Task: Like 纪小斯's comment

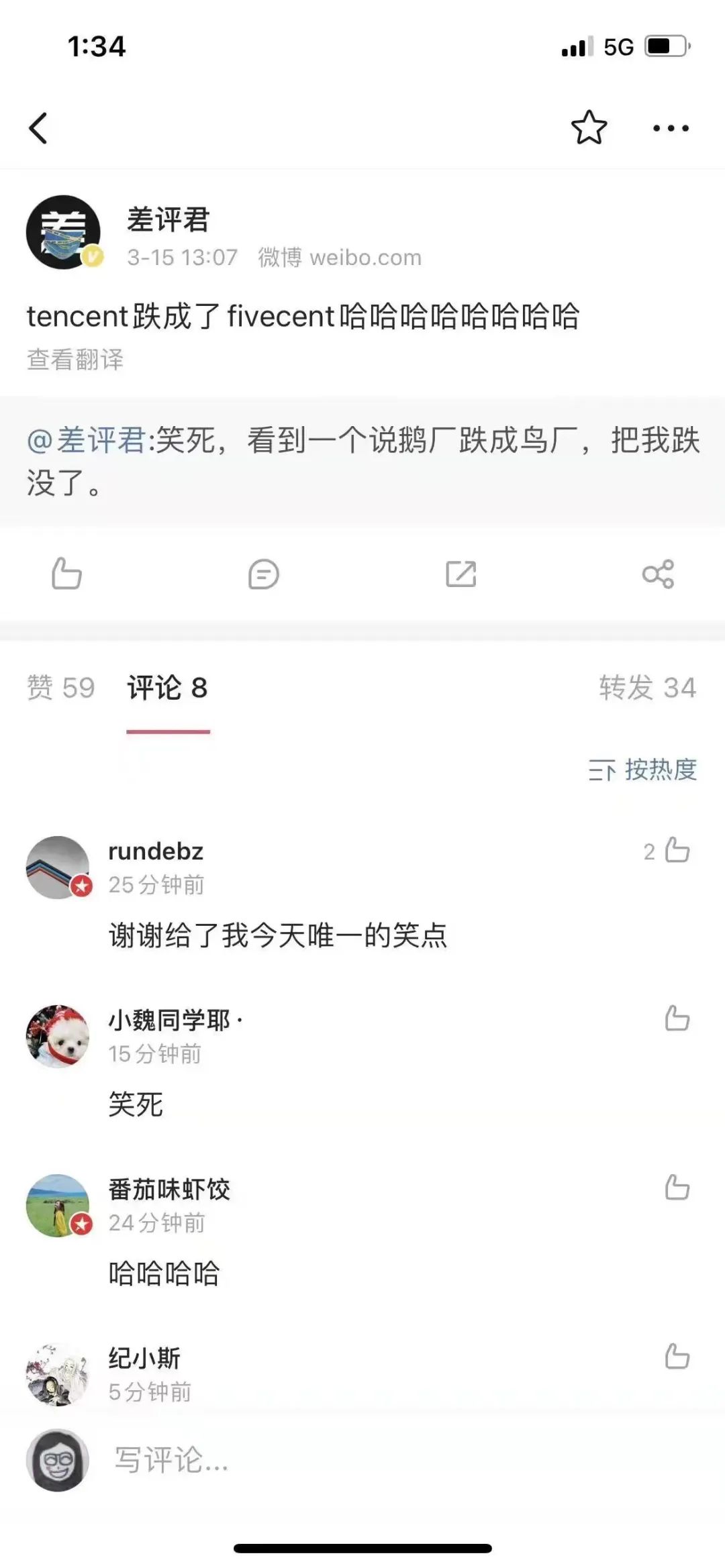Action: 677,1357
